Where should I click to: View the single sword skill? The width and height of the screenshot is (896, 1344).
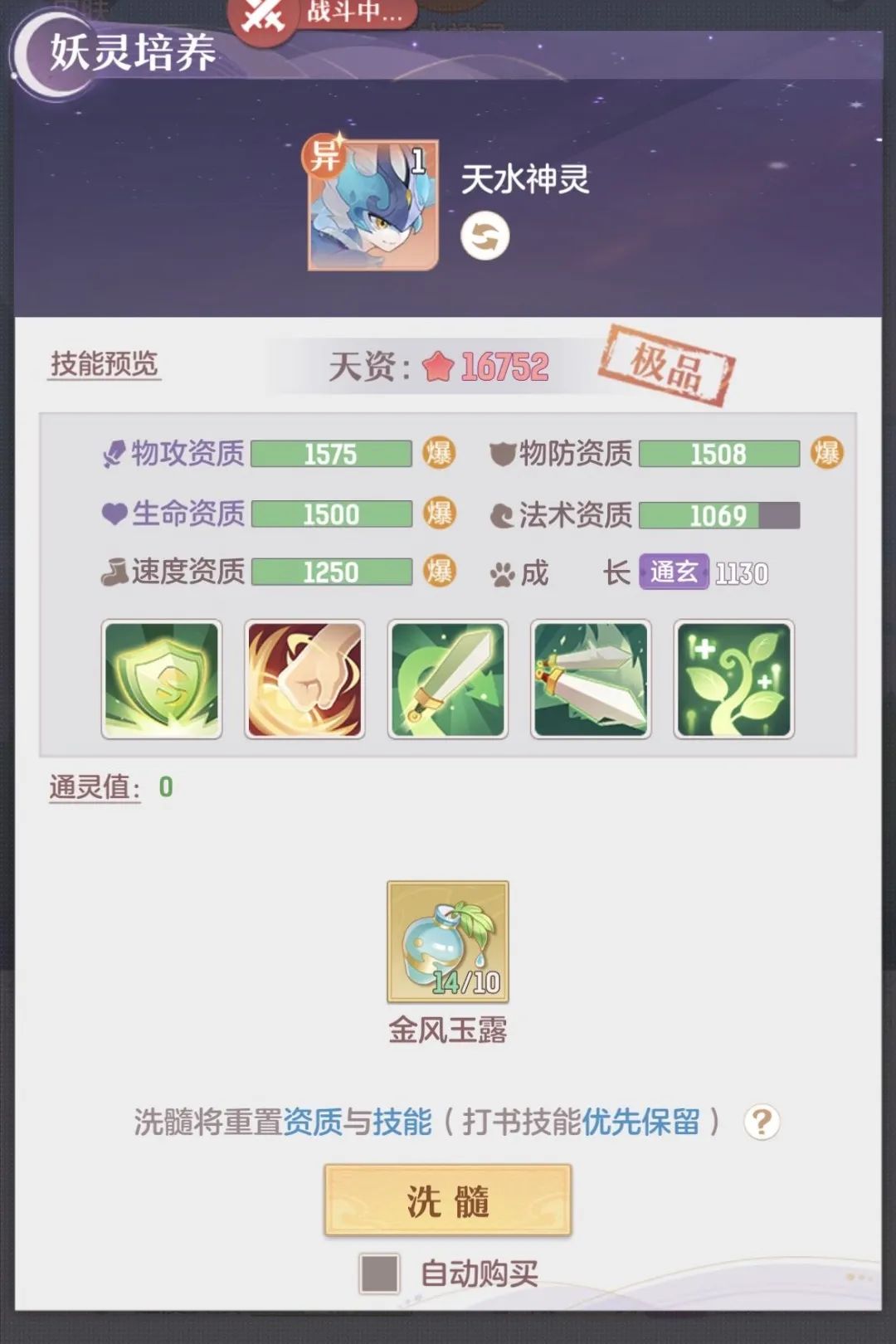click(x=448, y=679)
